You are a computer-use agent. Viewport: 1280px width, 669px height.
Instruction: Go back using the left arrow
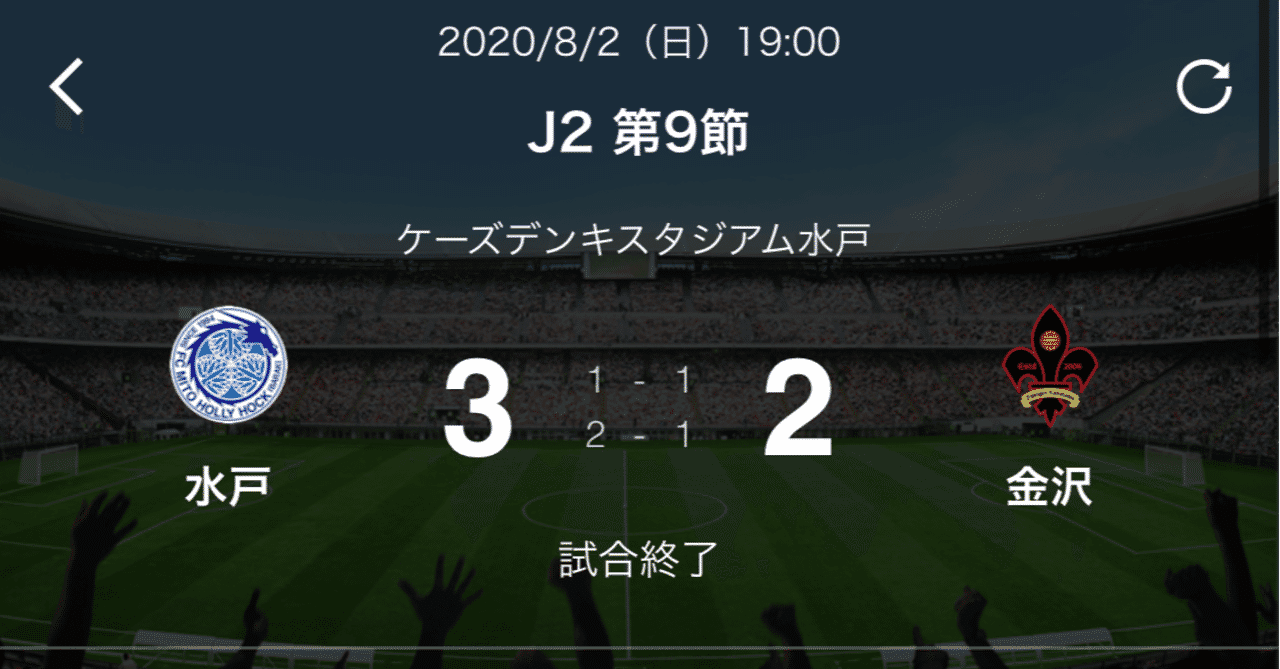tap(67, 87)
